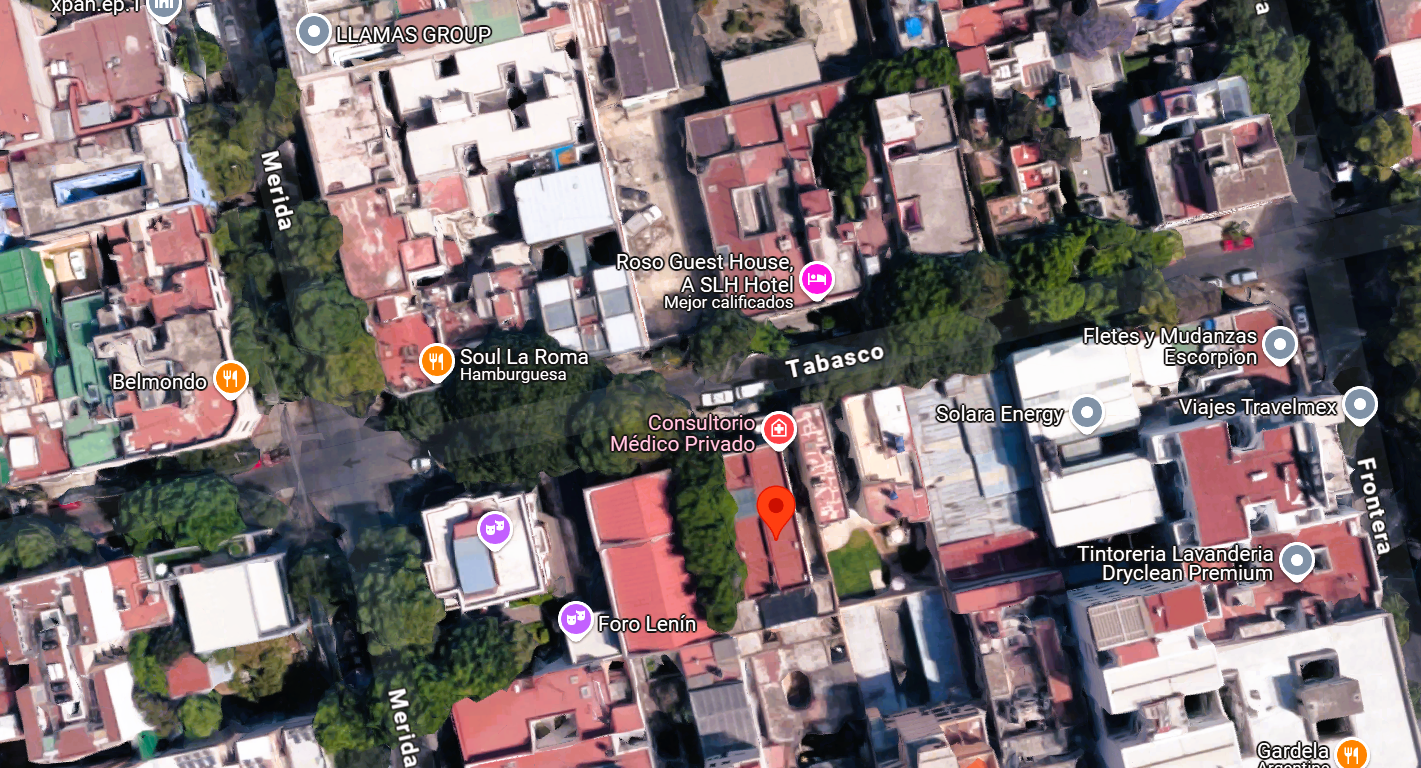Open the Solara Energy marker
Viewport: 1421px width, 768px height.
point(1086,412)
